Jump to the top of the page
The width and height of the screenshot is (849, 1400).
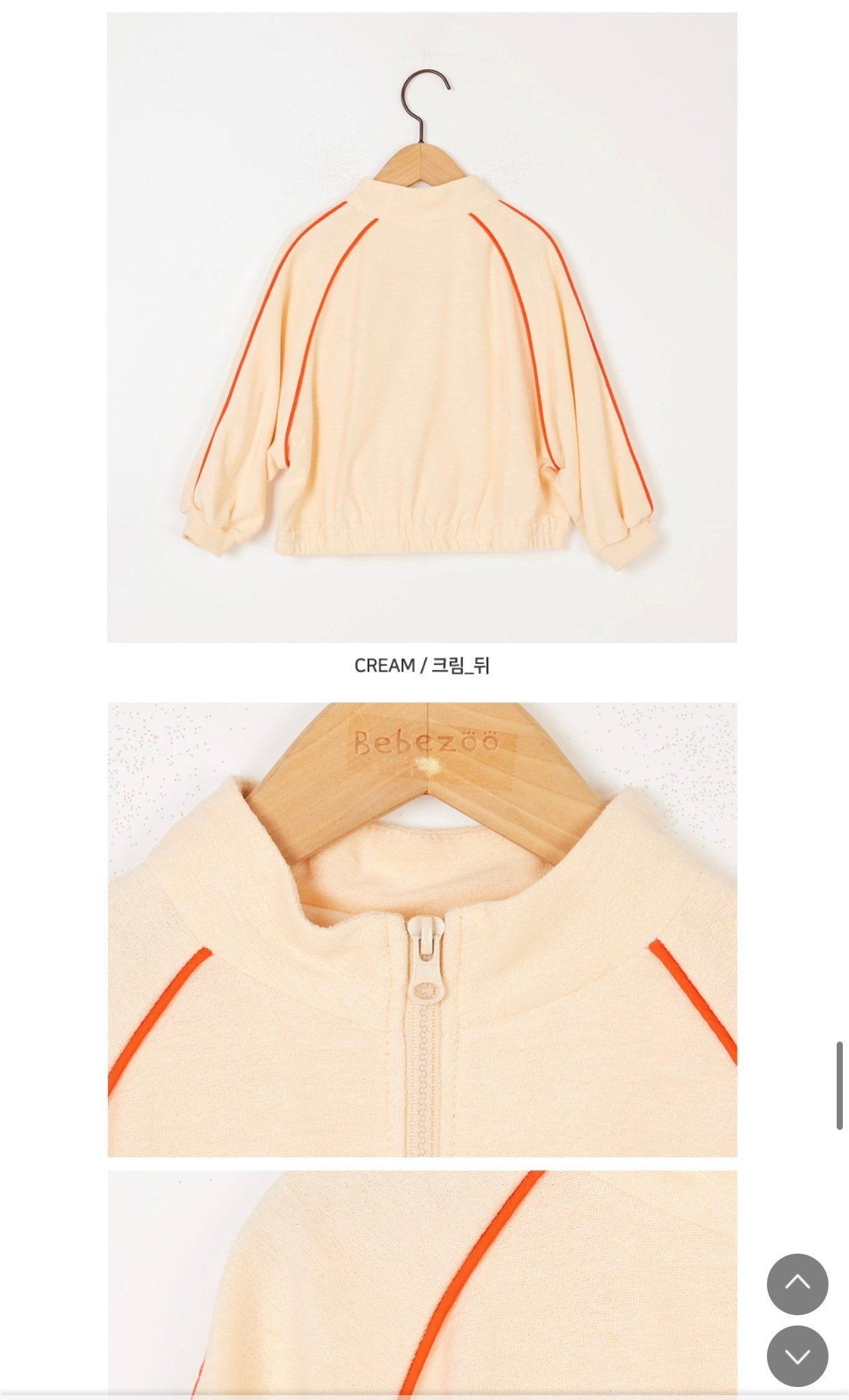(797, 1284)
